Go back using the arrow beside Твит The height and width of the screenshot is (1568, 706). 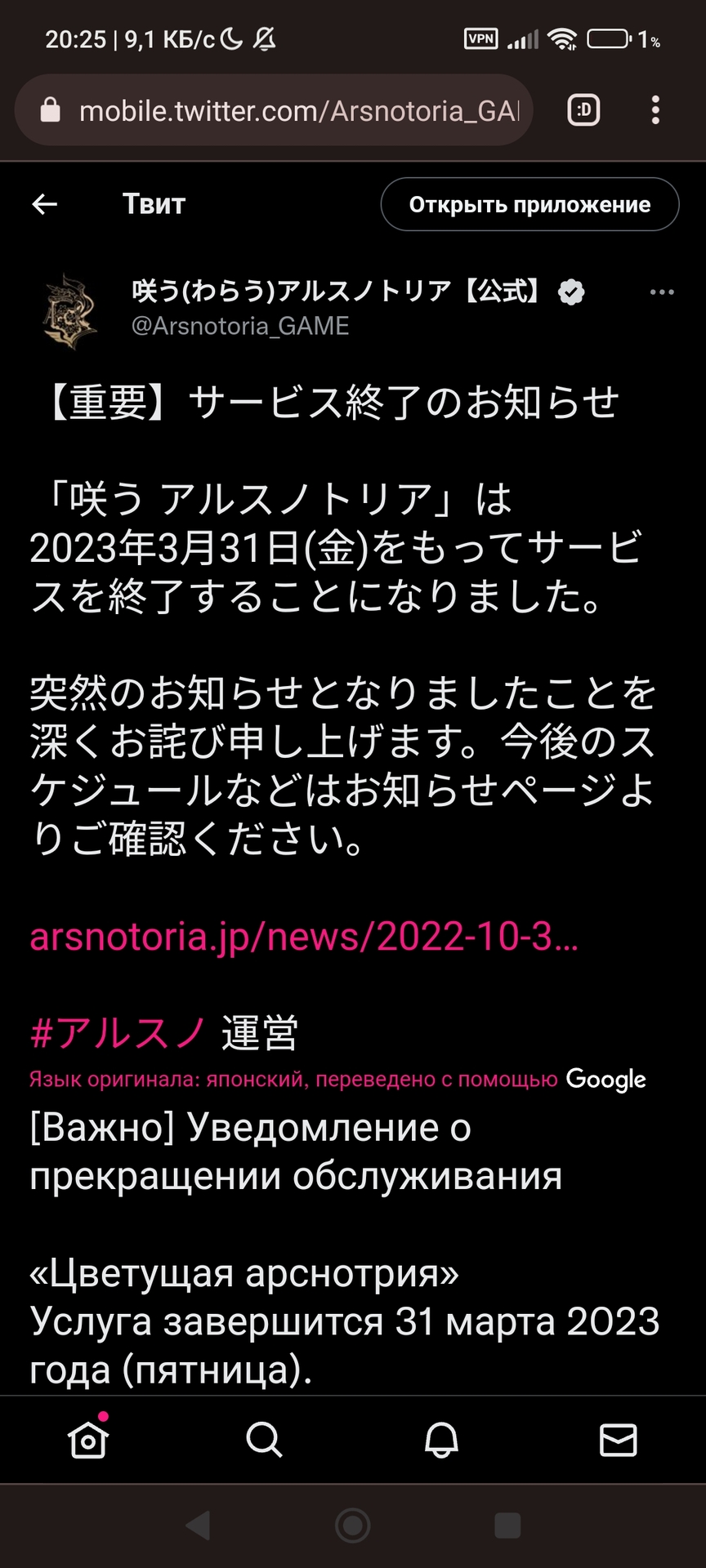point(45,204)
